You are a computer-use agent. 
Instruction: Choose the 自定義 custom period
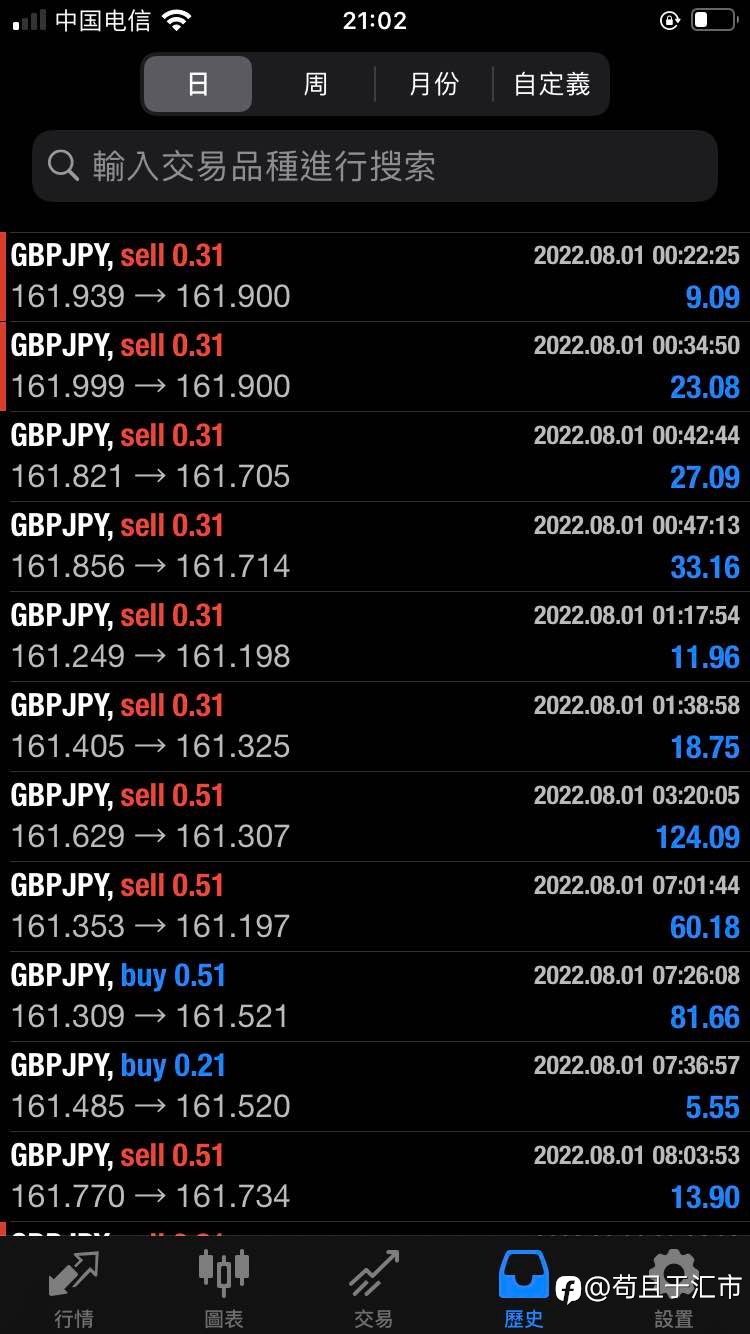(551, 84)
